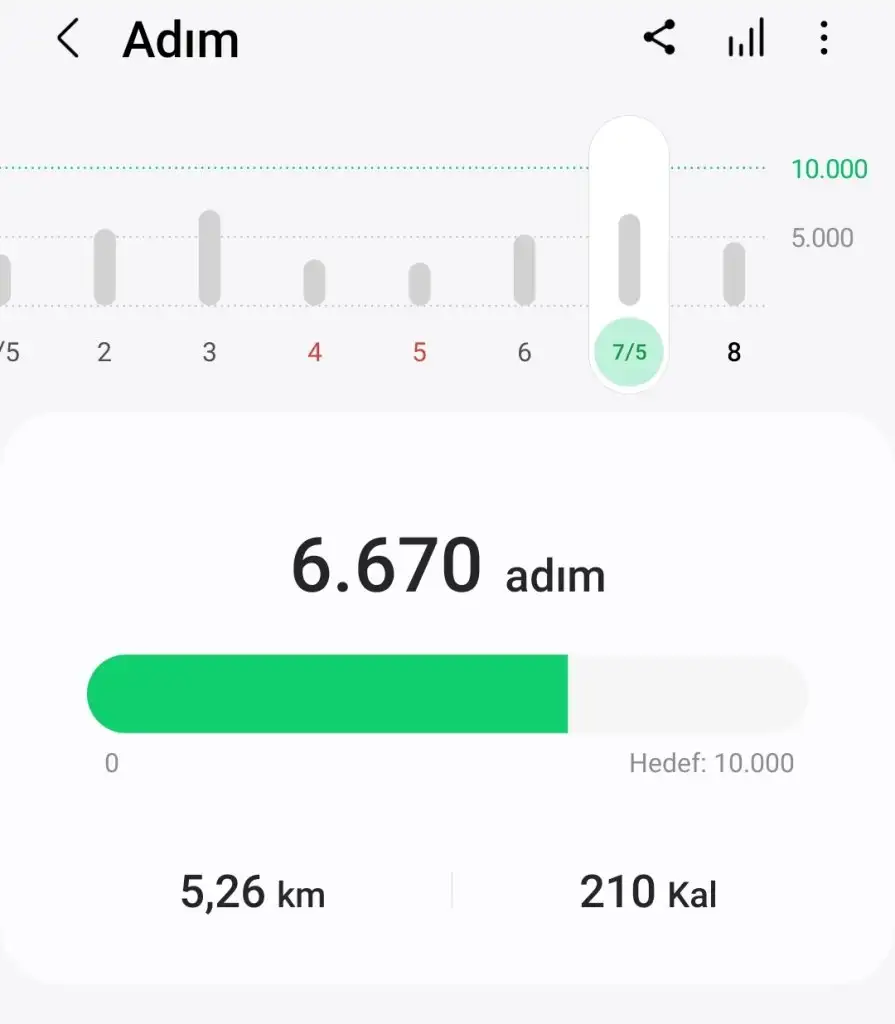Viewport: 895px width, 1024px height.
Task: Go back from the Adım screen
Action: [67, 41]
